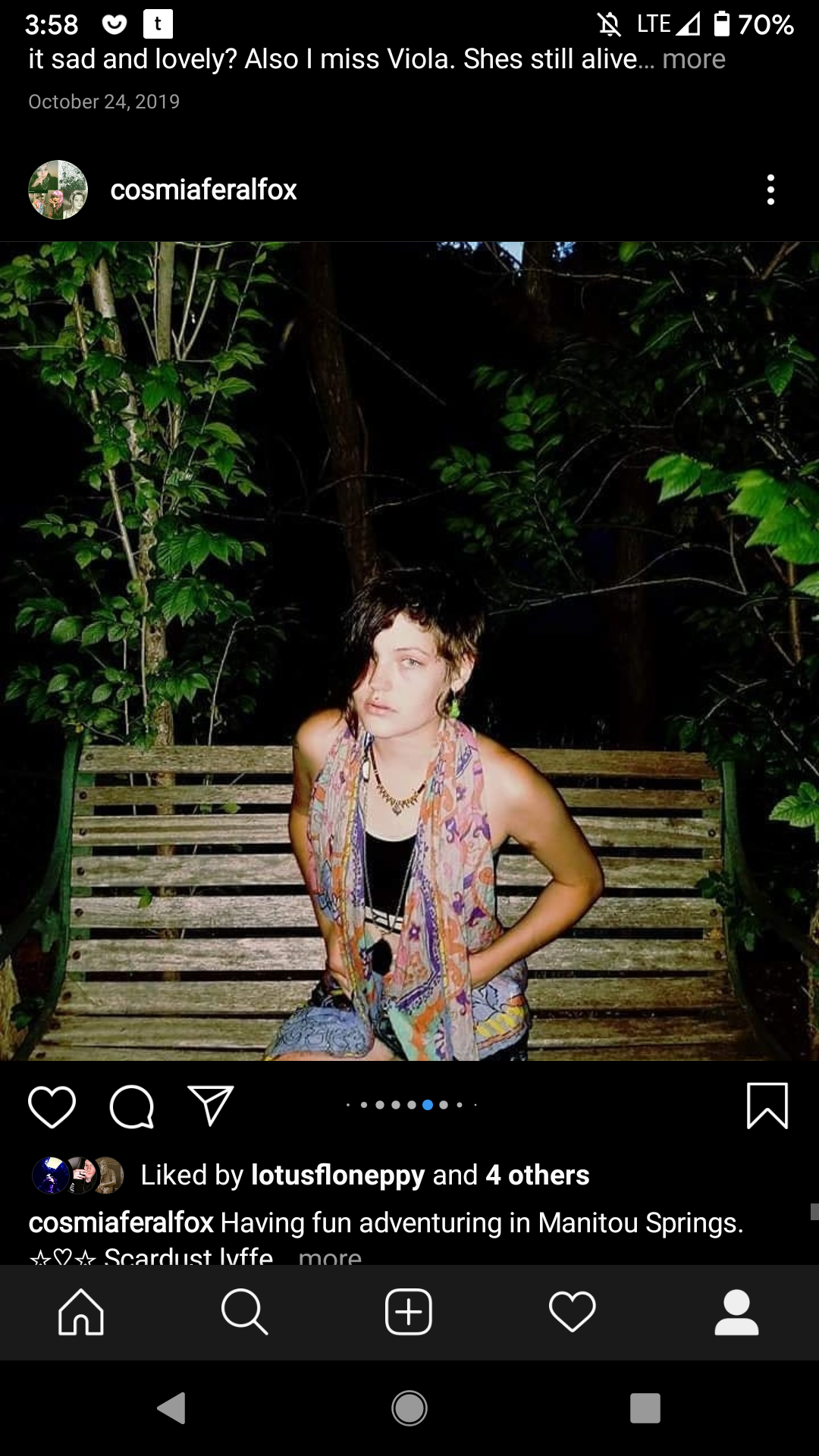819x1456 pixels.
Task: Open the Activity heart tab
Action: (x=572, y=1312)
